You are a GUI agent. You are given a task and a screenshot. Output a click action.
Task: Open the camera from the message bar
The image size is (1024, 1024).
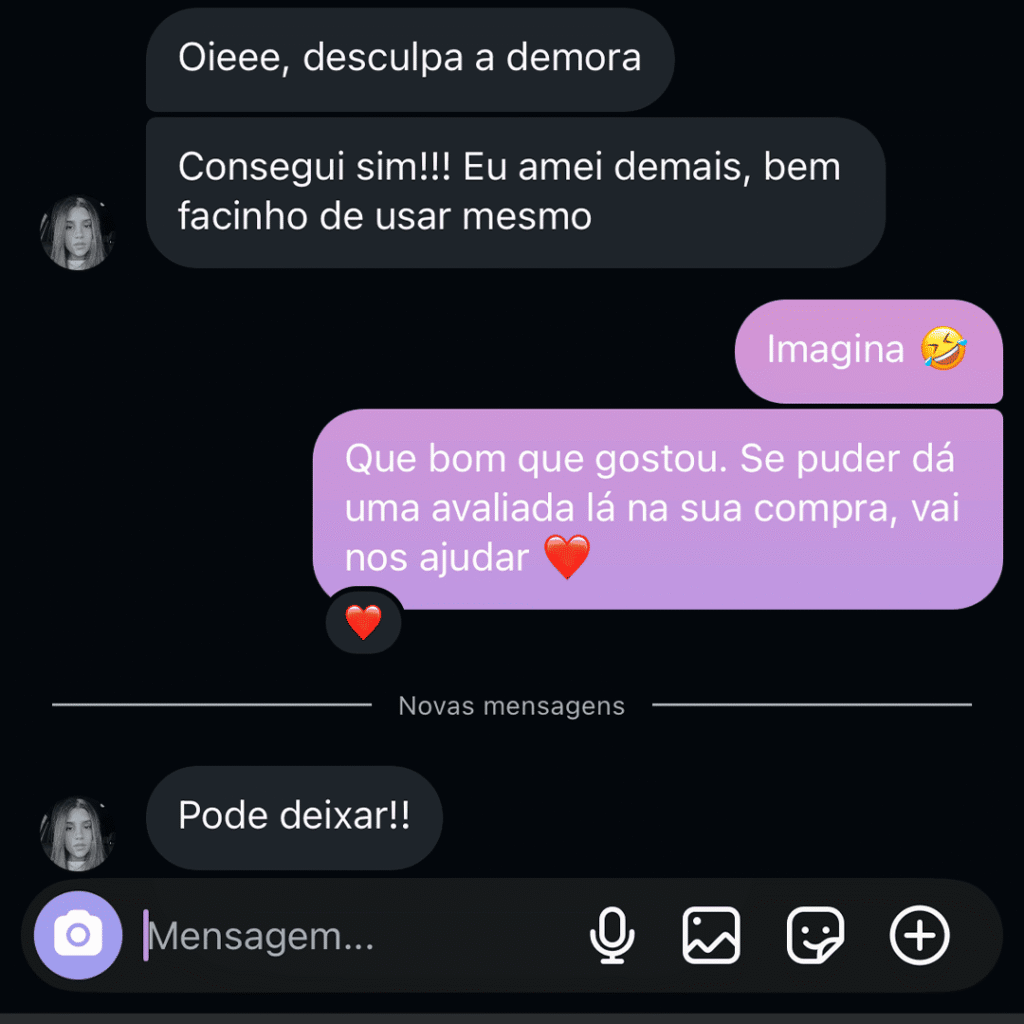pyautogui.click(x=78, y=936)
